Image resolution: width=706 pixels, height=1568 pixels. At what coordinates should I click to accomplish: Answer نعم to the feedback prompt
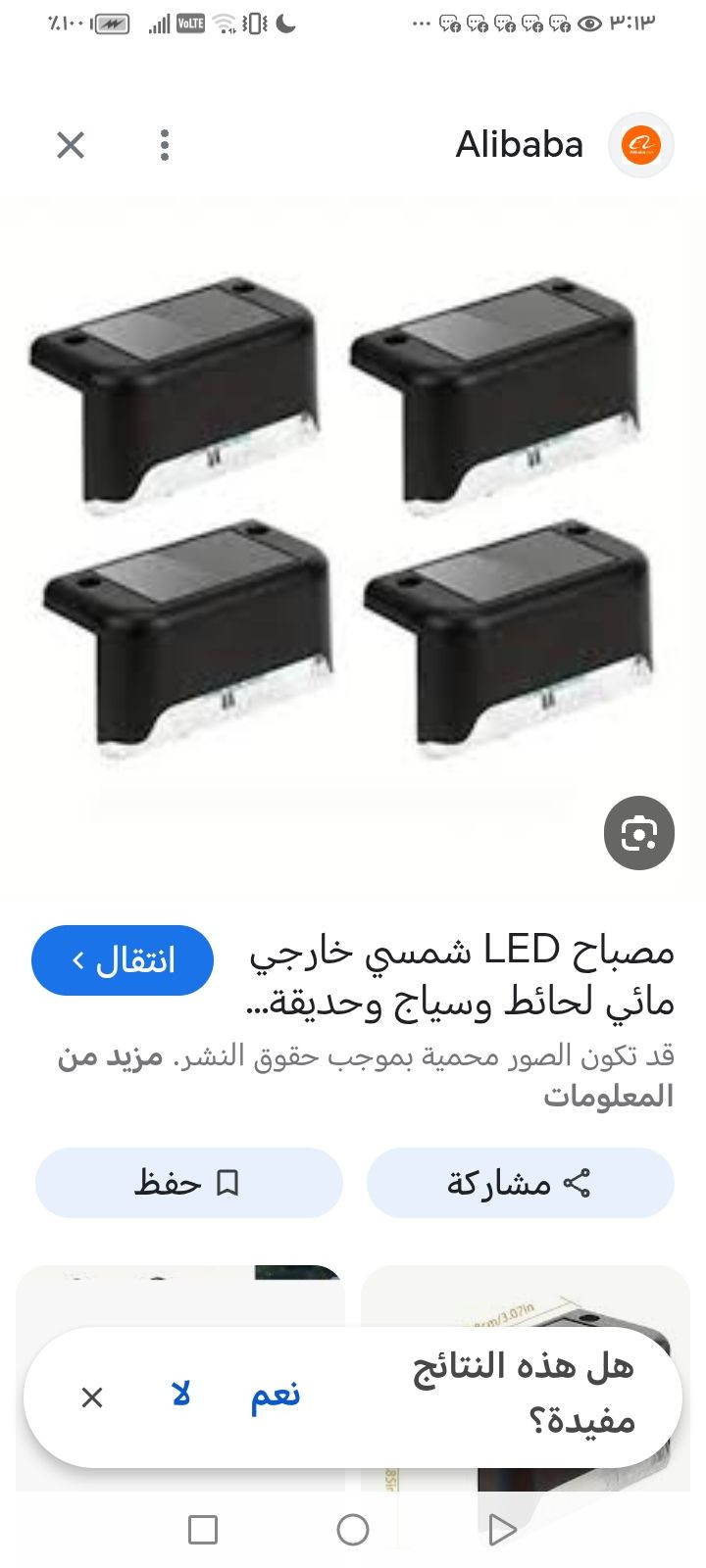[x=276, y=1396]
